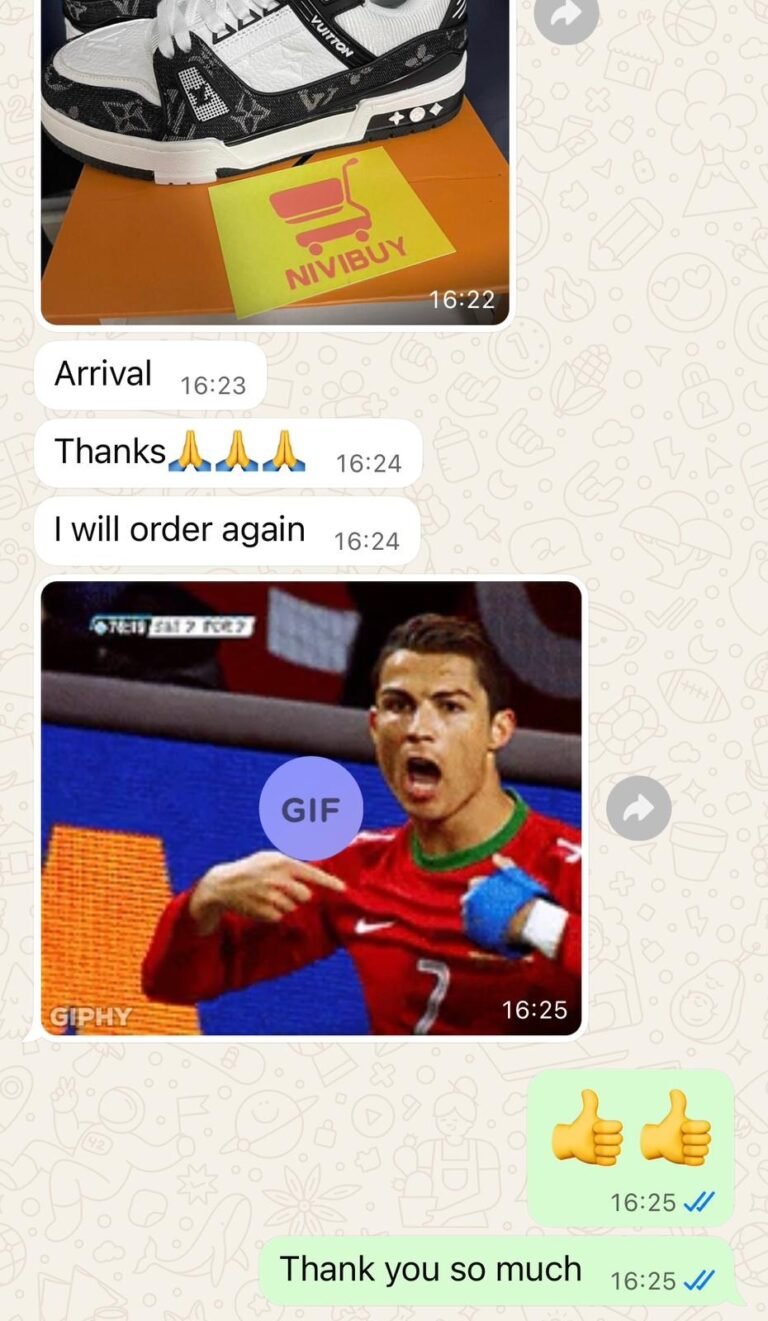The image size is (768, 1321).
Task: Forward the GIF message
Action: tap(638, 808)
